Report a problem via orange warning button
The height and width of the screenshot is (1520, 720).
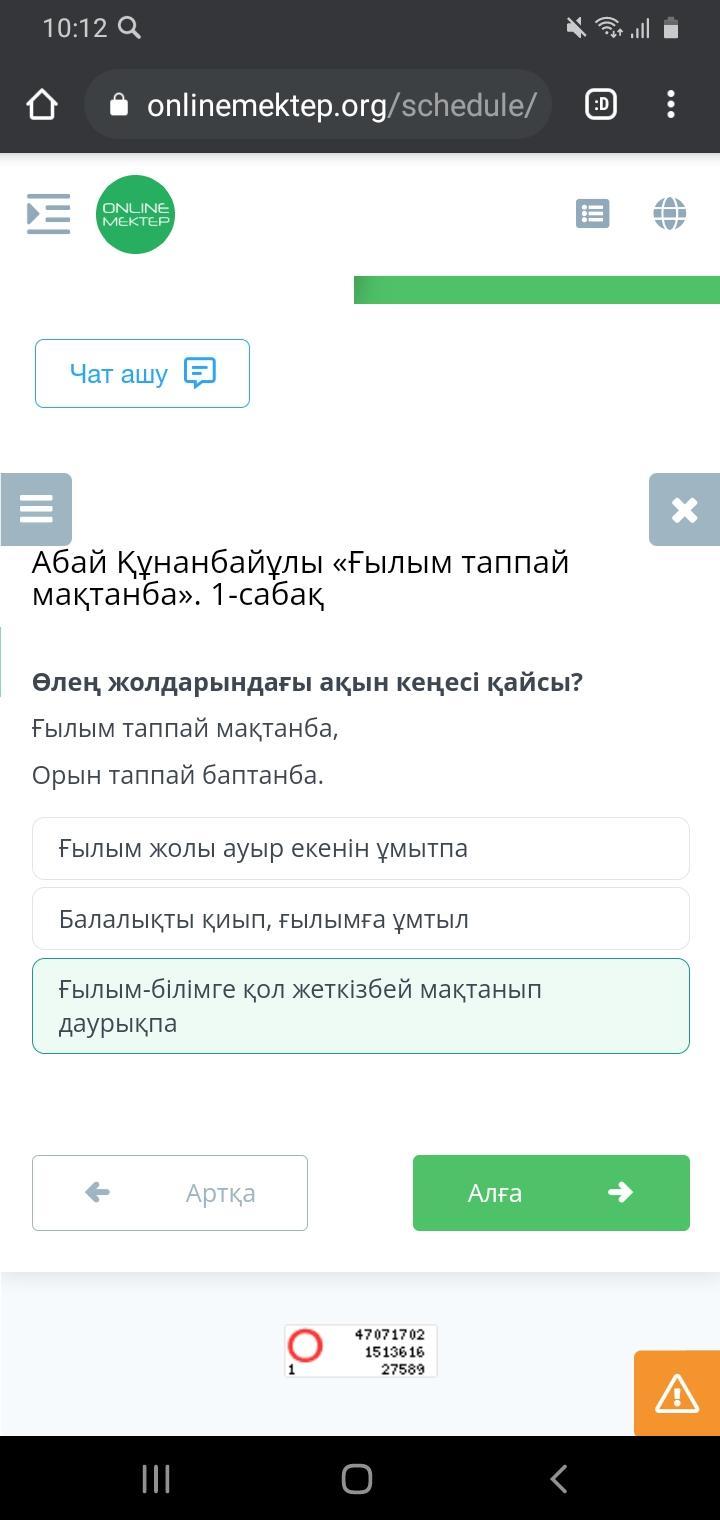point(677,1393)
